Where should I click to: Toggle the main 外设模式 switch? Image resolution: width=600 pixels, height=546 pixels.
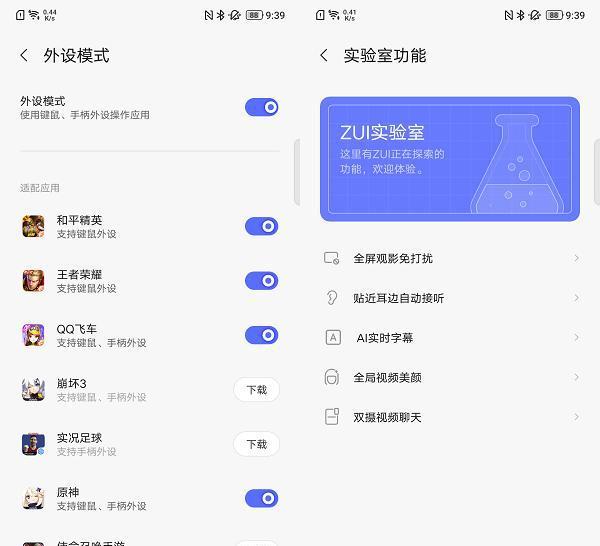[261, 107]
